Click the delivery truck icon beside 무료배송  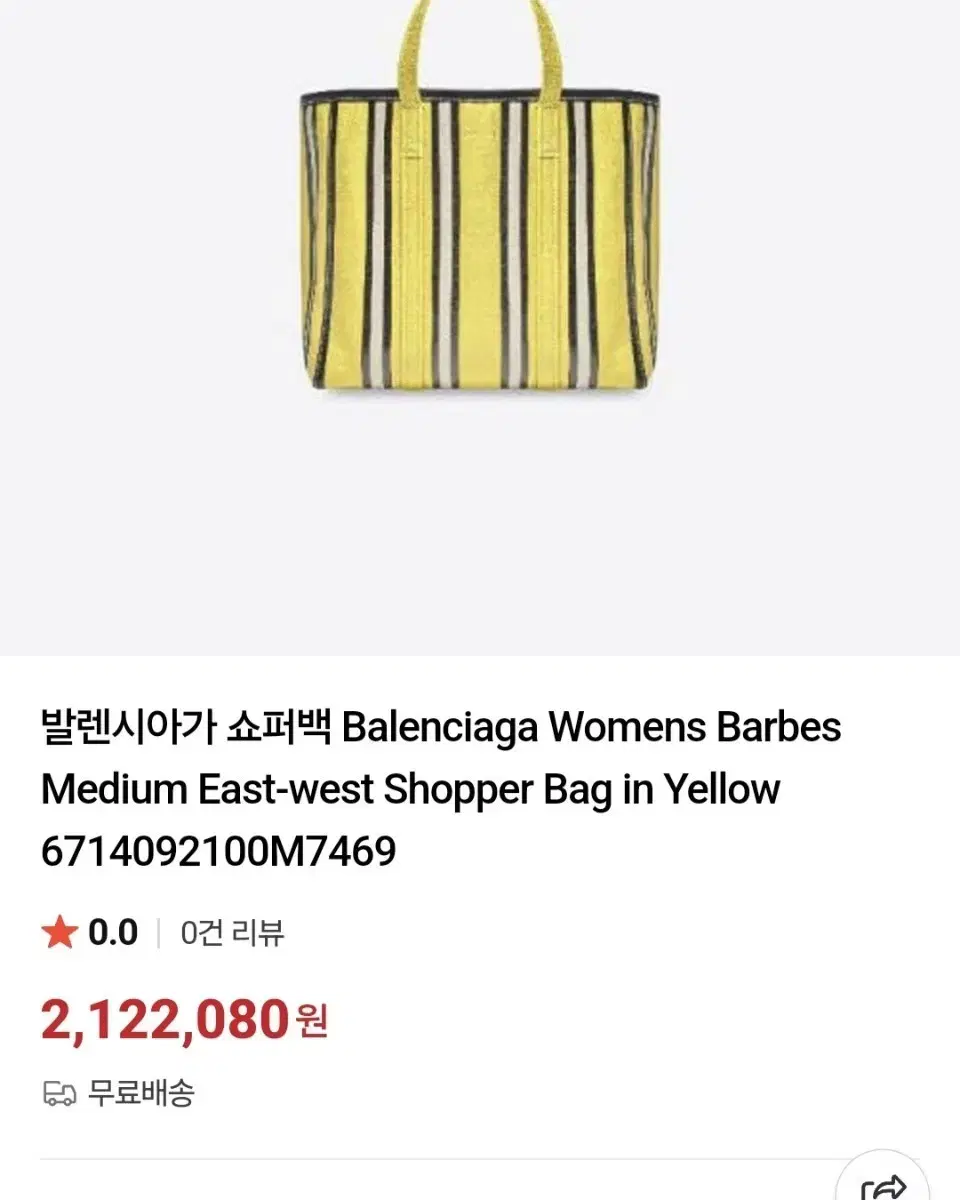pyautogui.click(x=60, y=1096)
